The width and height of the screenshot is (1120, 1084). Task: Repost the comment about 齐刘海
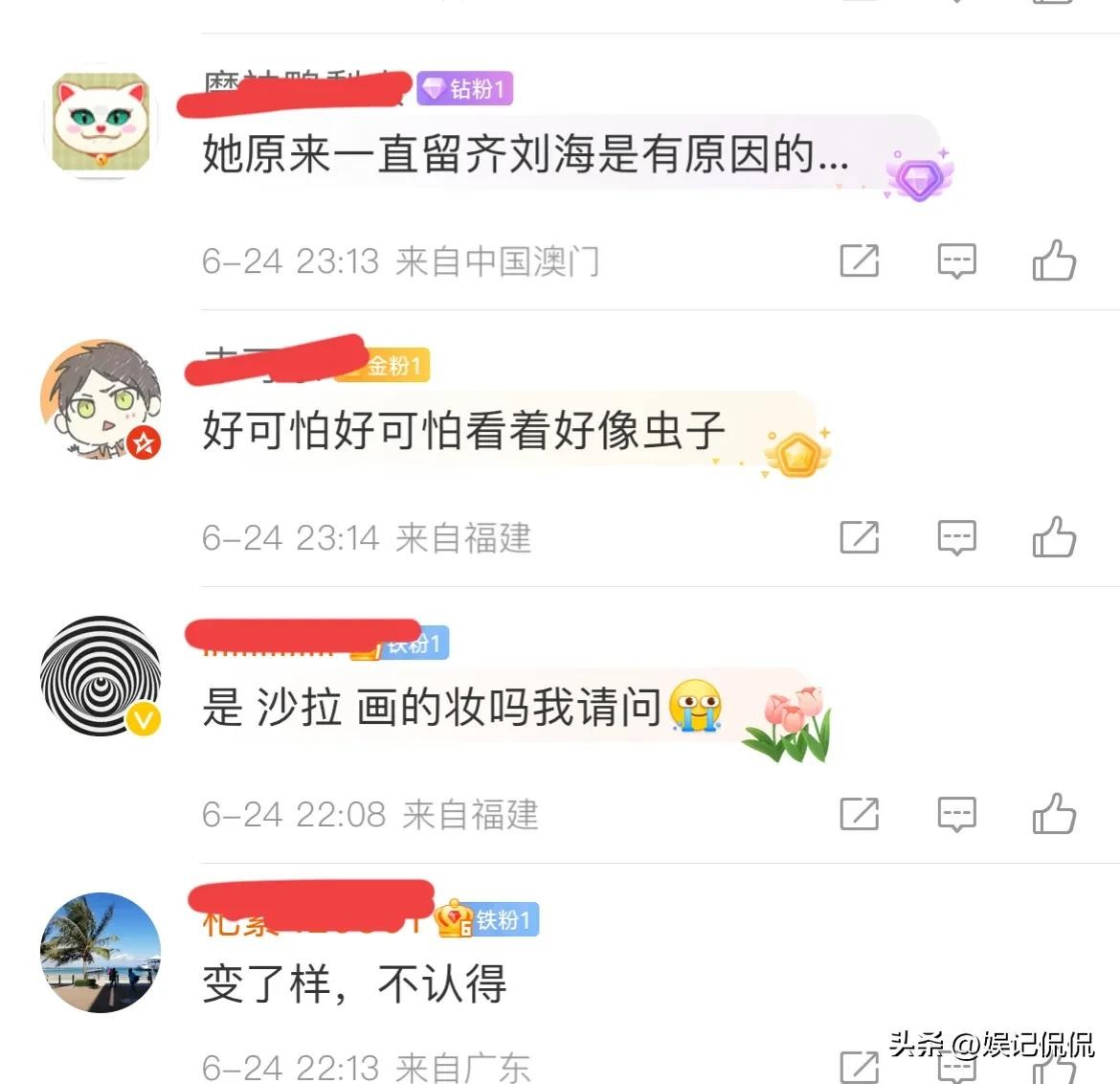859,260
